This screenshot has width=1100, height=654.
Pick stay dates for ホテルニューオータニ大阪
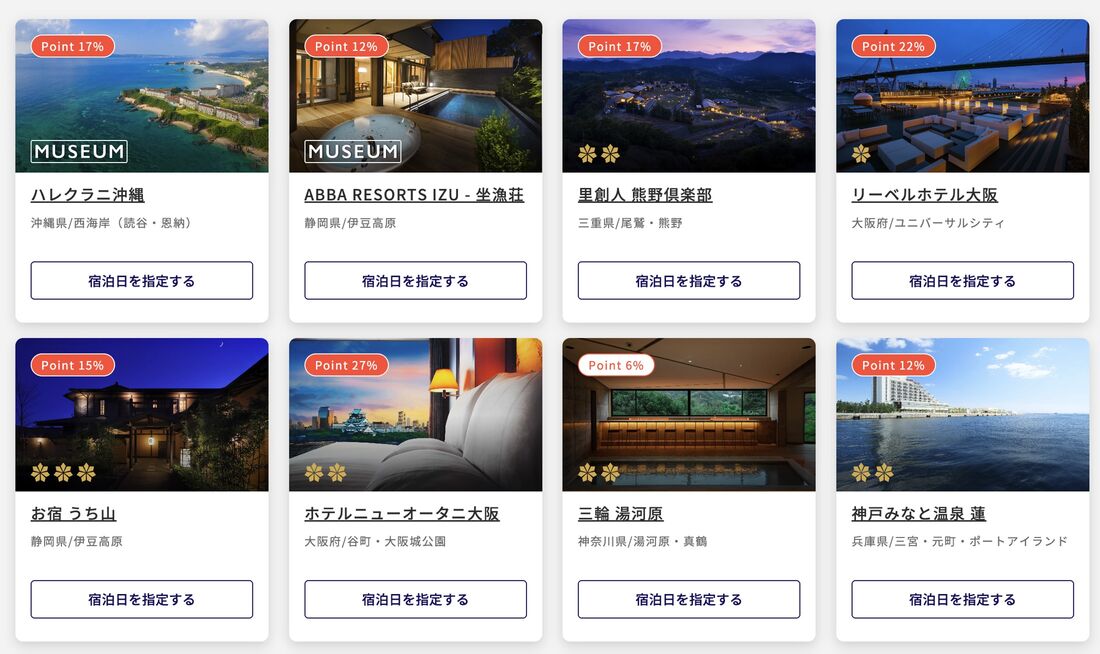point(415,600)
